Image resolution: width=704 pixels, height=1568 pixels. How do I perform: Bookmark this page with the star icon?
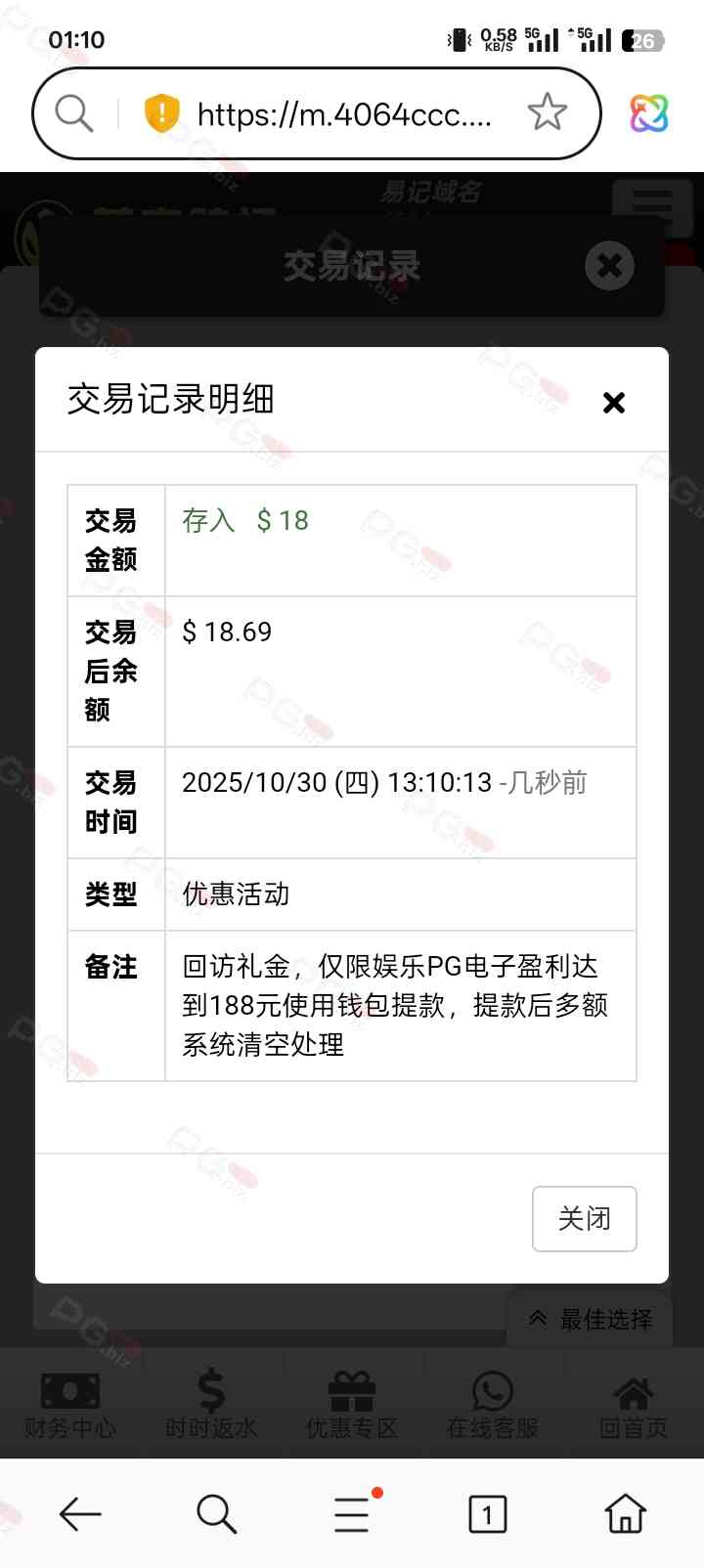tap(547, 112)
